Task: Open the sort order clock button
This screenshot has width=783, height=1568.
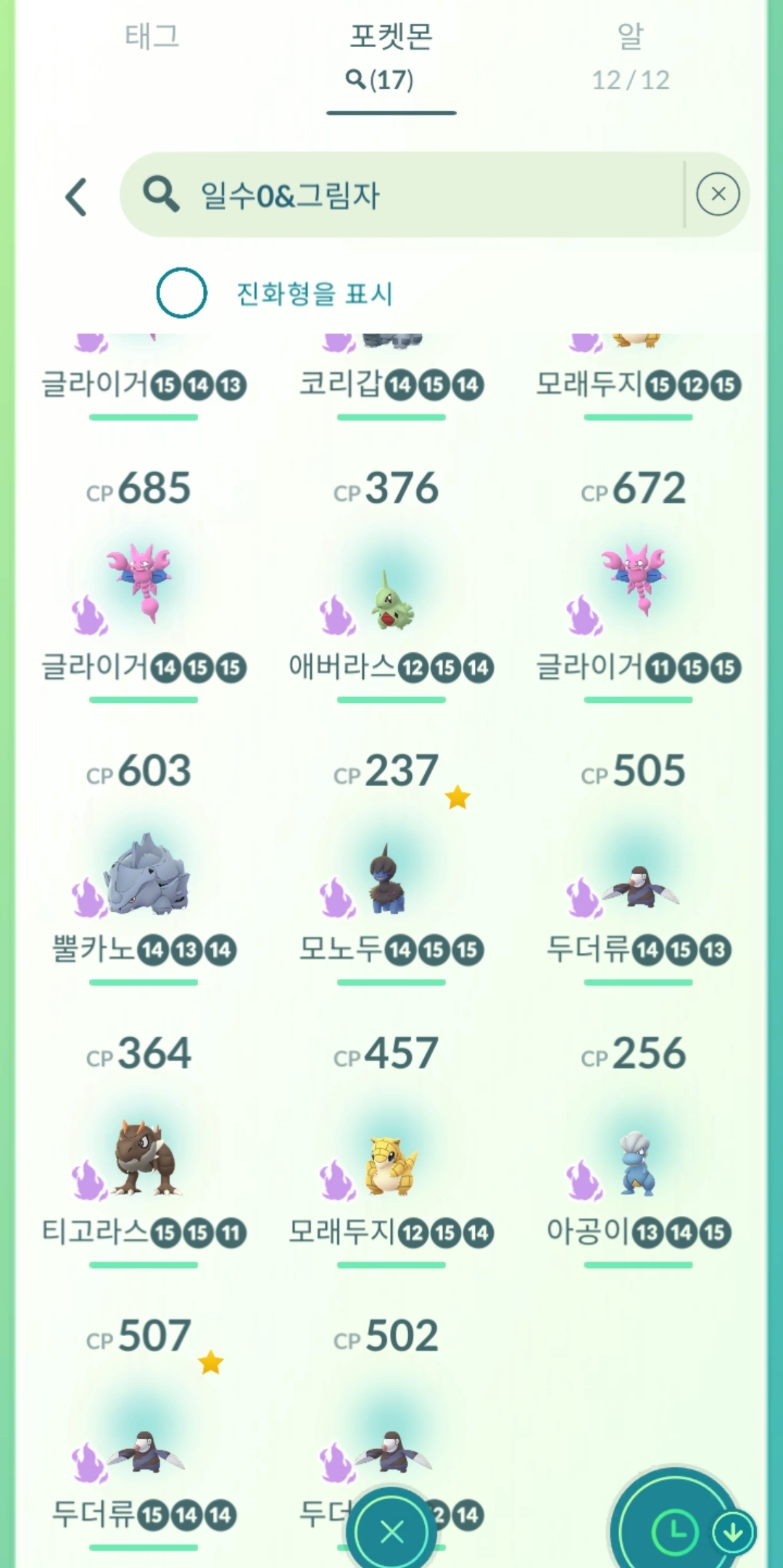Action: coord(675,1530)
